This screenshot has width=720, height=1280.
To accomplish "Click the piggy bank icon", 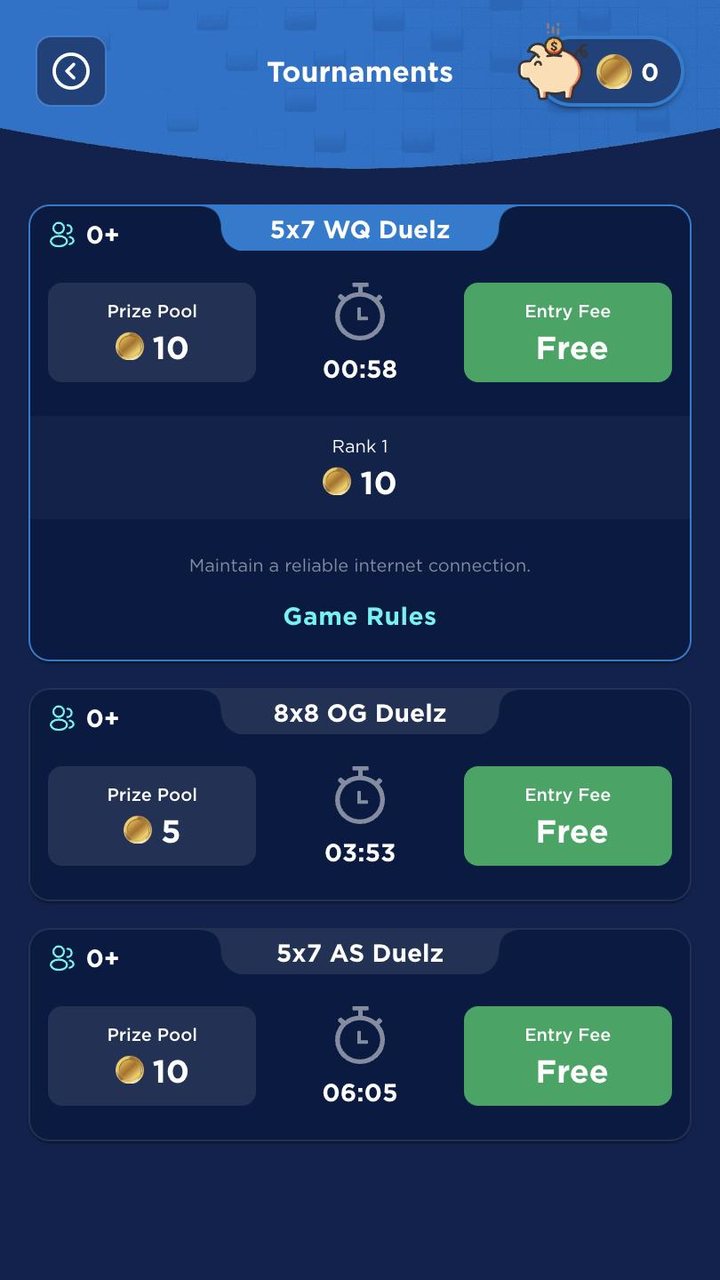I will (552, 72).
